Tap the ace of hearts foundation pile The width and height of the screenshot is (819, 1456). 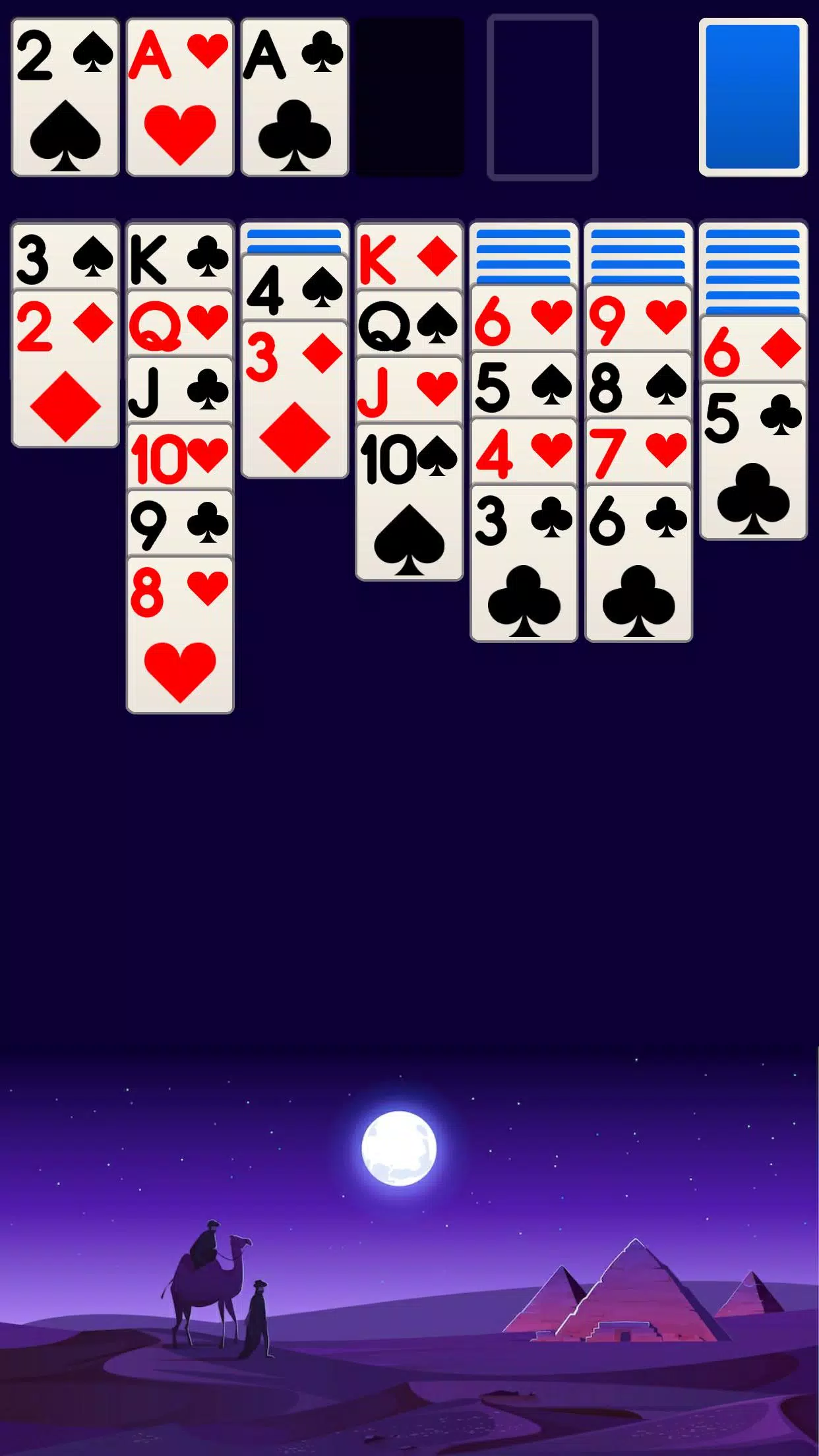179,98
